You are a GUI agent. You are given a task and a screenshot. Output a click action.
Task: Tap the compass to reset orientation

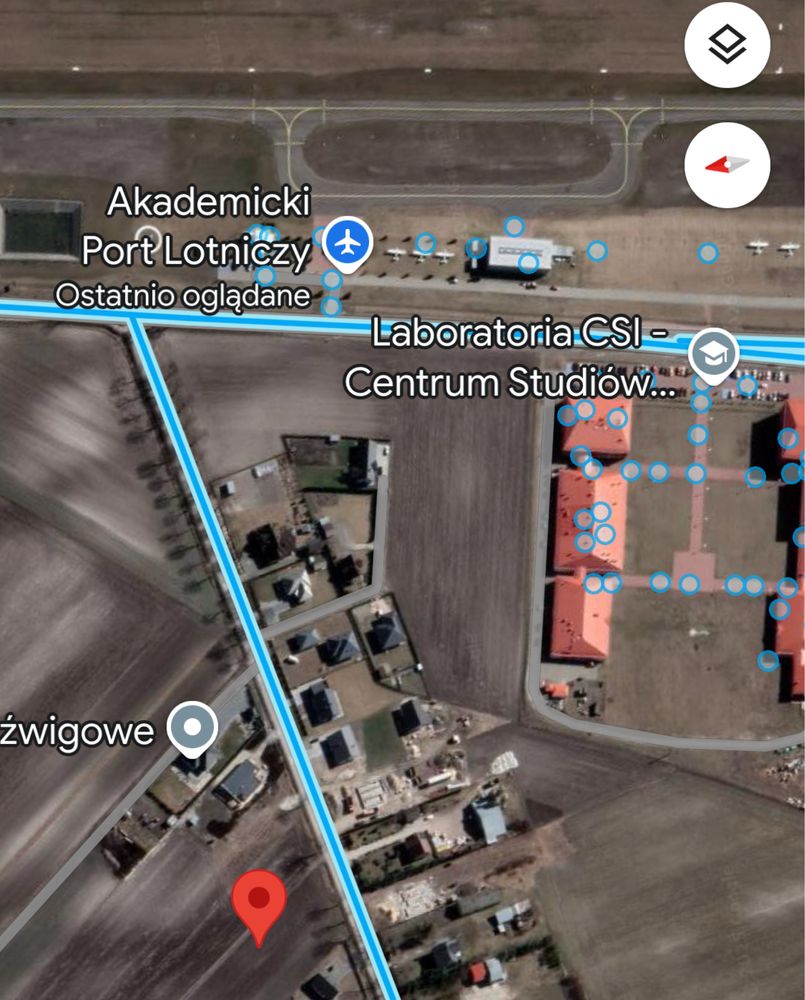pyautogui.click(x=727, y=165)
